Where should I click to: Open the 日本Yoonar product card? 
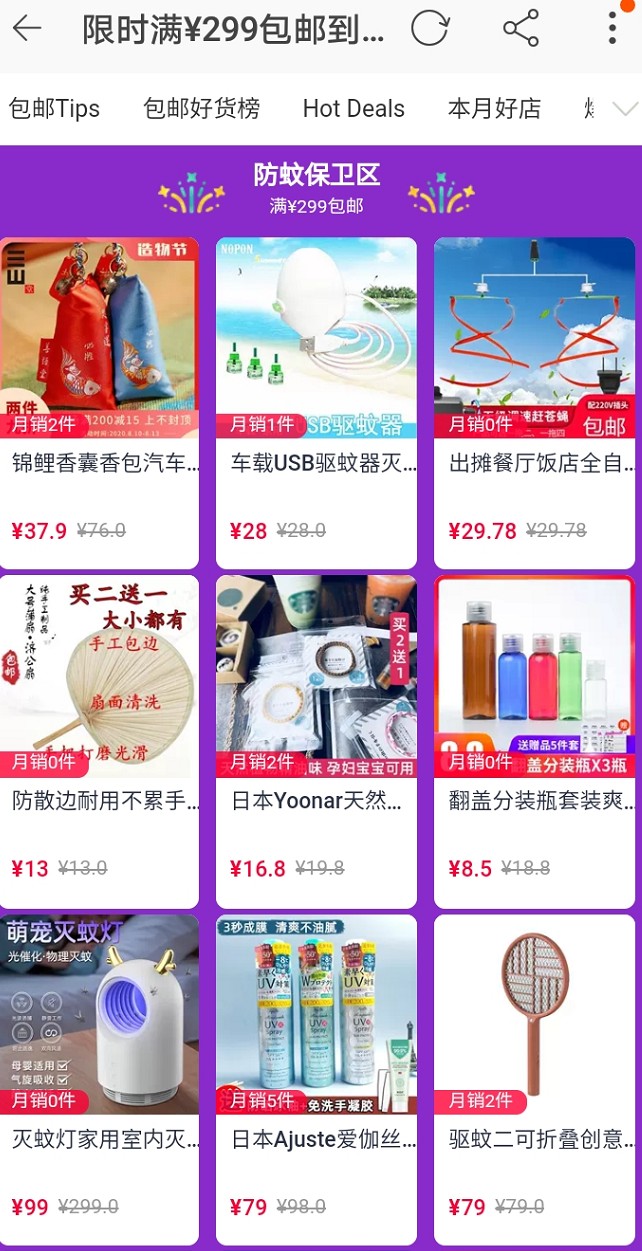pyautogui.click(x=316, y=738)
